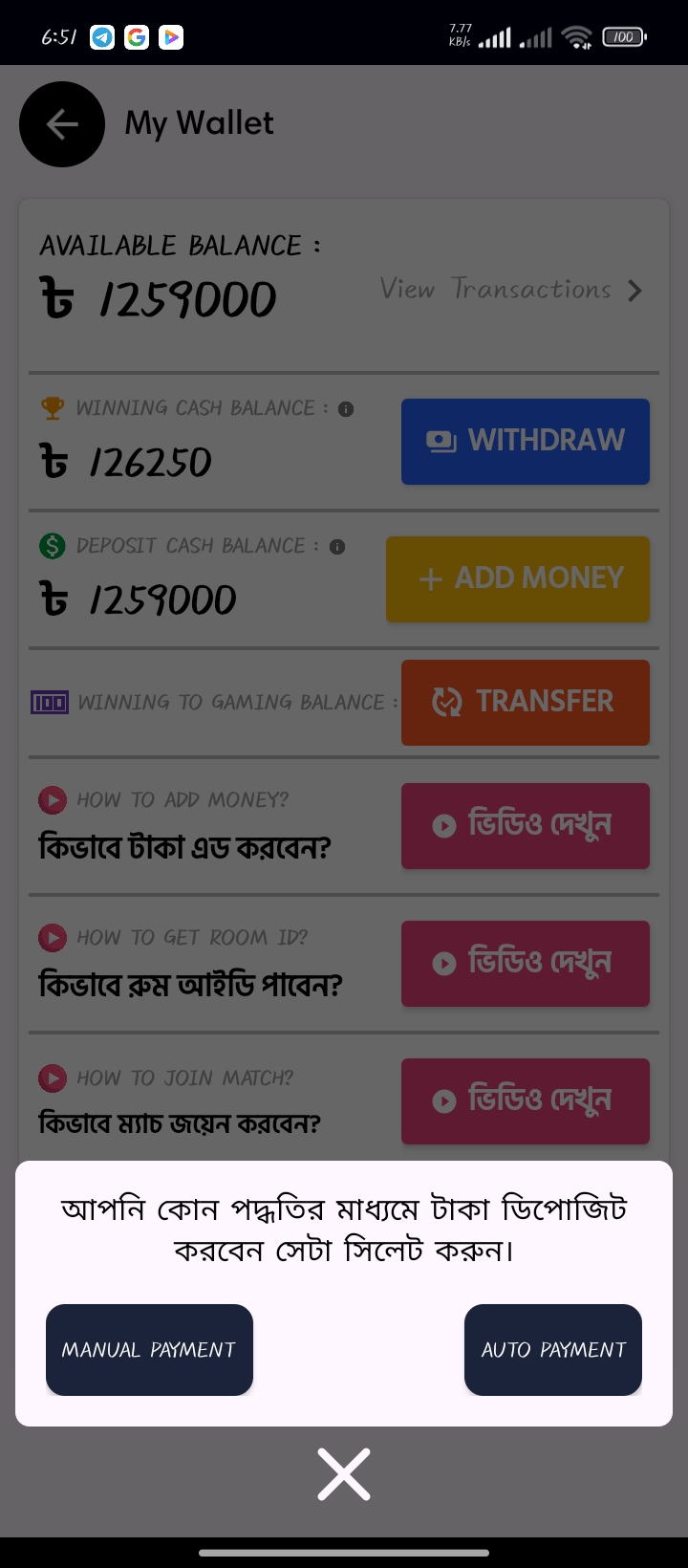Watch the video on how to join match

[x=526, y=1100]
